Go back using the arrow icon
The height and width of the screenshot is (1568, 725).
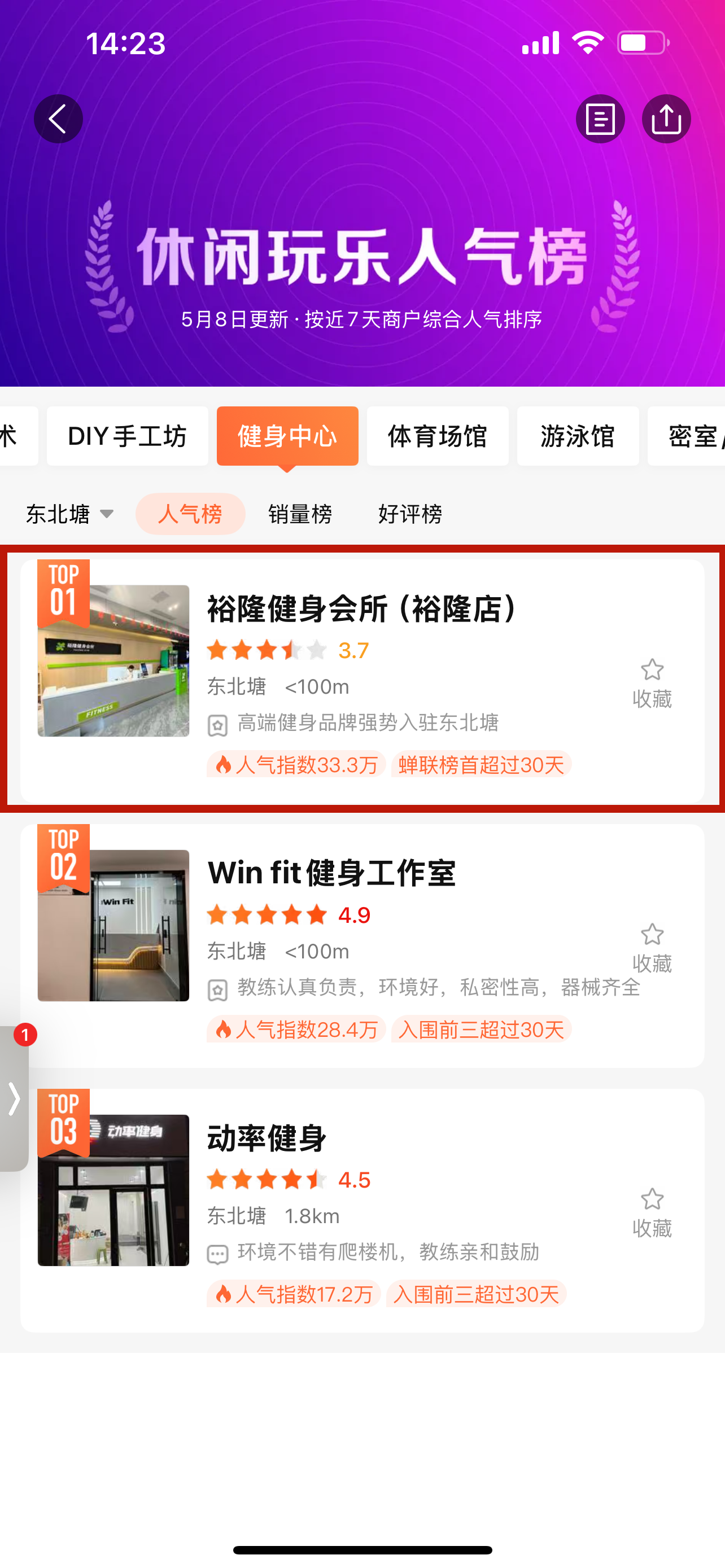[58, 119]
